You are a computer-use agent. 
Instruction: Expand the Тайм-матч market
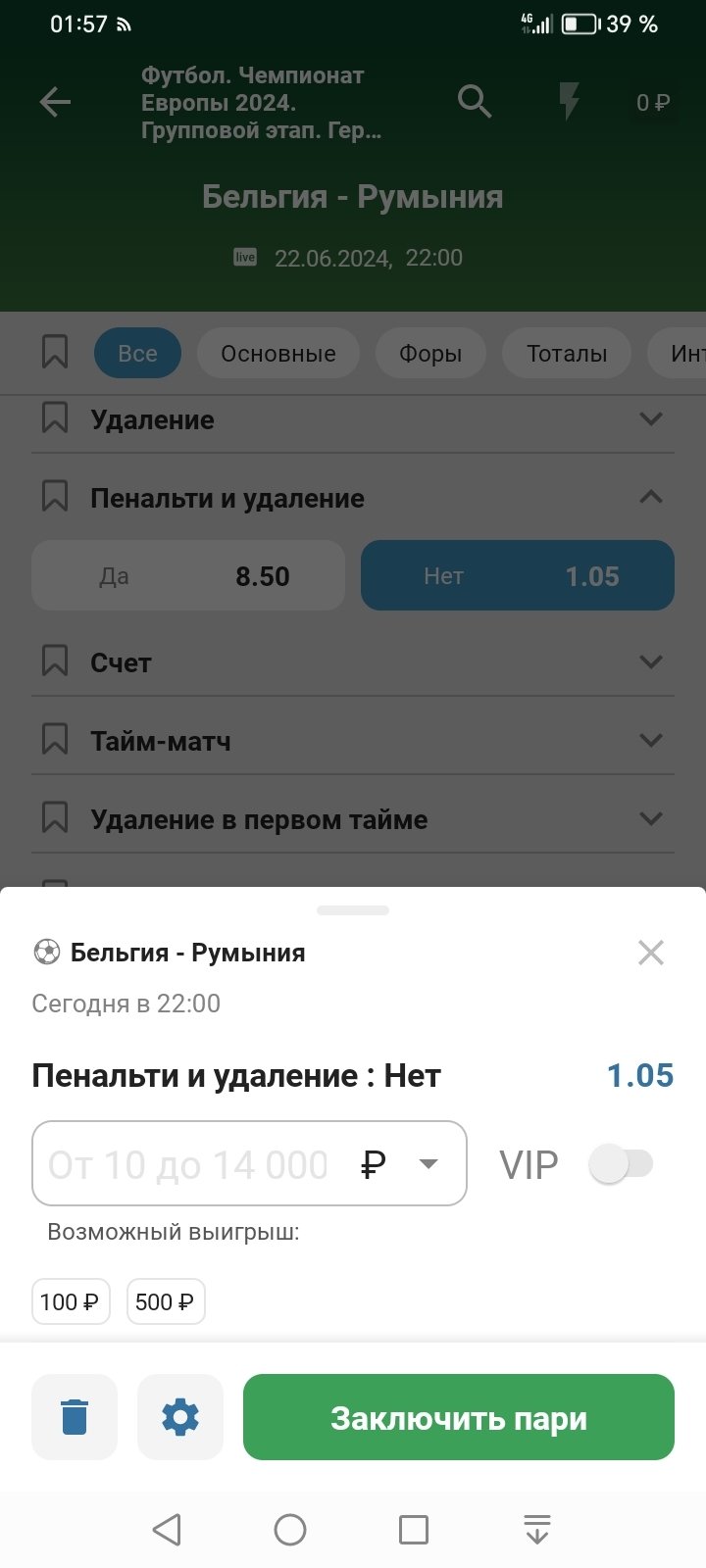point(353,741)
